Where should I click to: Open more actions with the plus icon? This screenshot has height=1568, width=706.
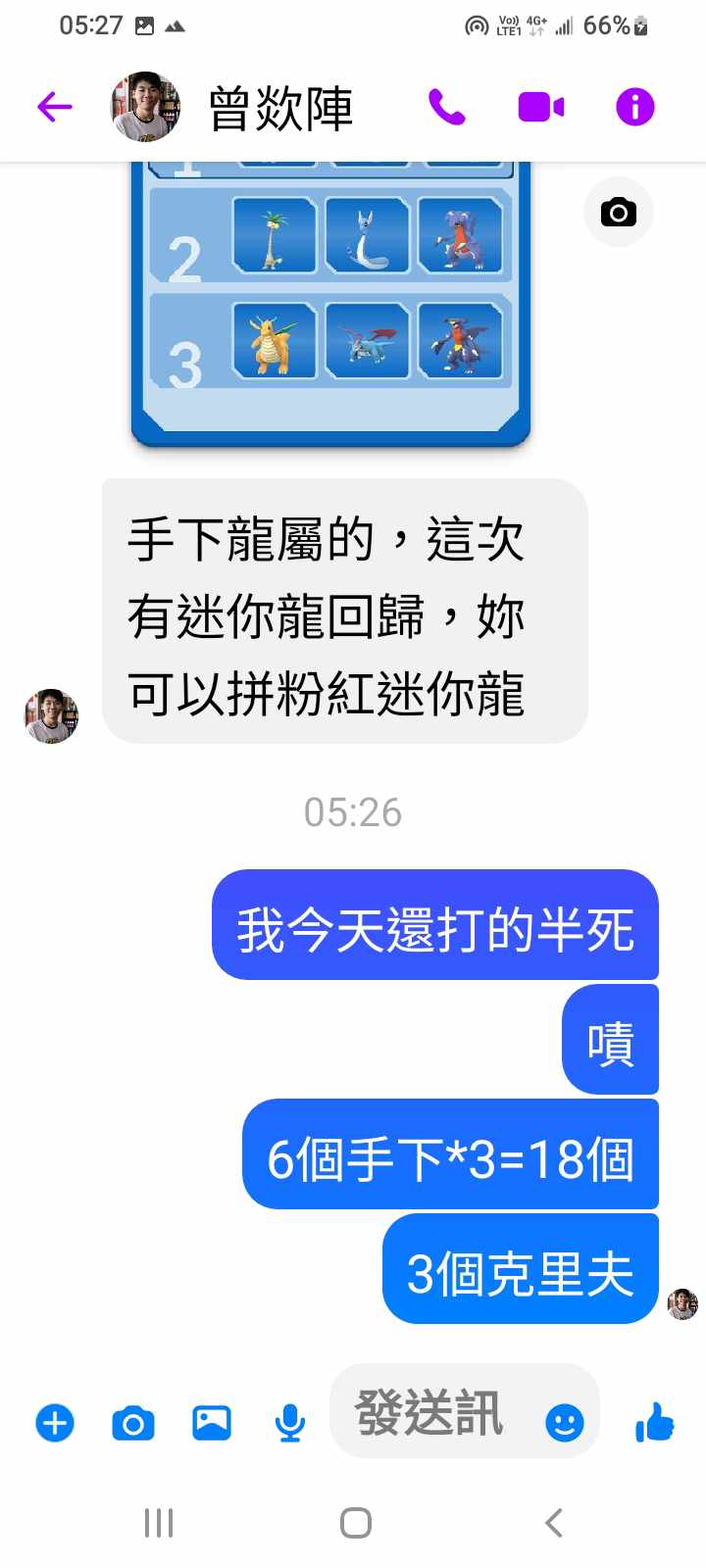[55, 1422]
